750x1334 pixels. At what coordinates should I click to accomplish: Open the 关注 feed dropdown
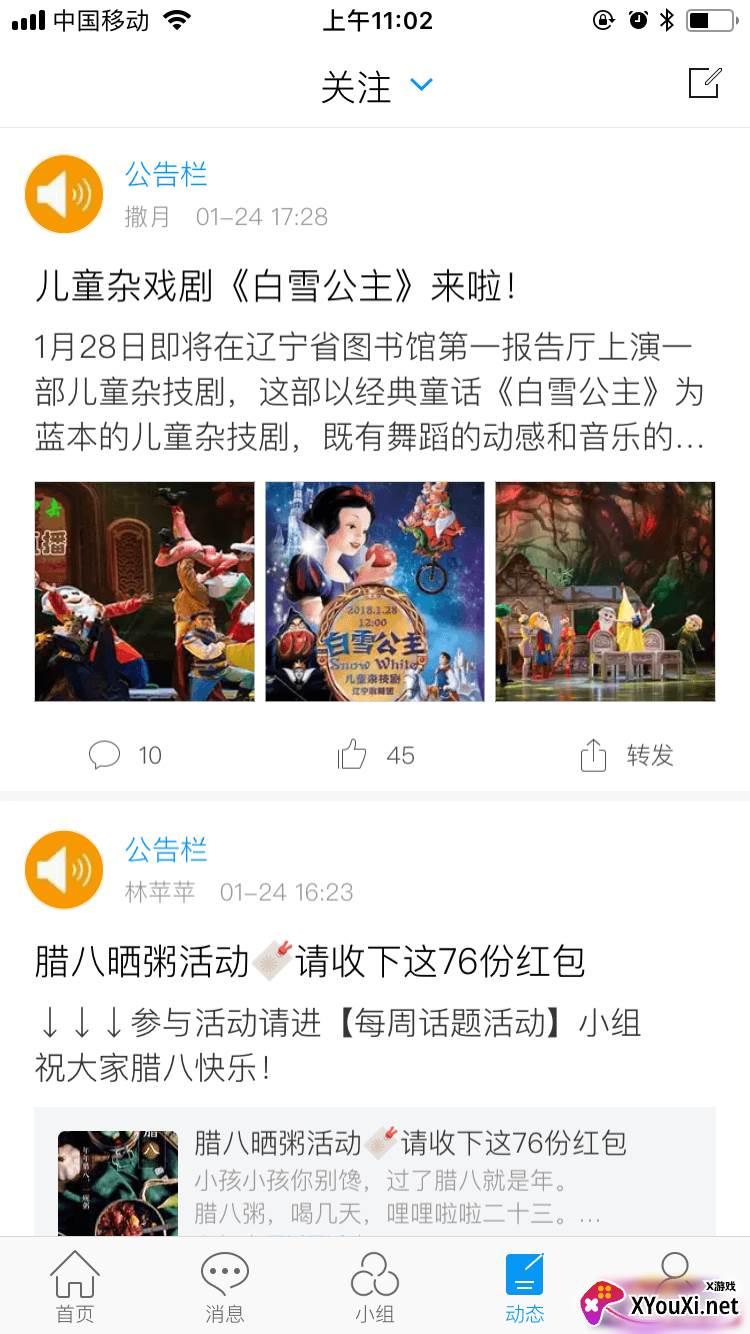pos(376,87)
